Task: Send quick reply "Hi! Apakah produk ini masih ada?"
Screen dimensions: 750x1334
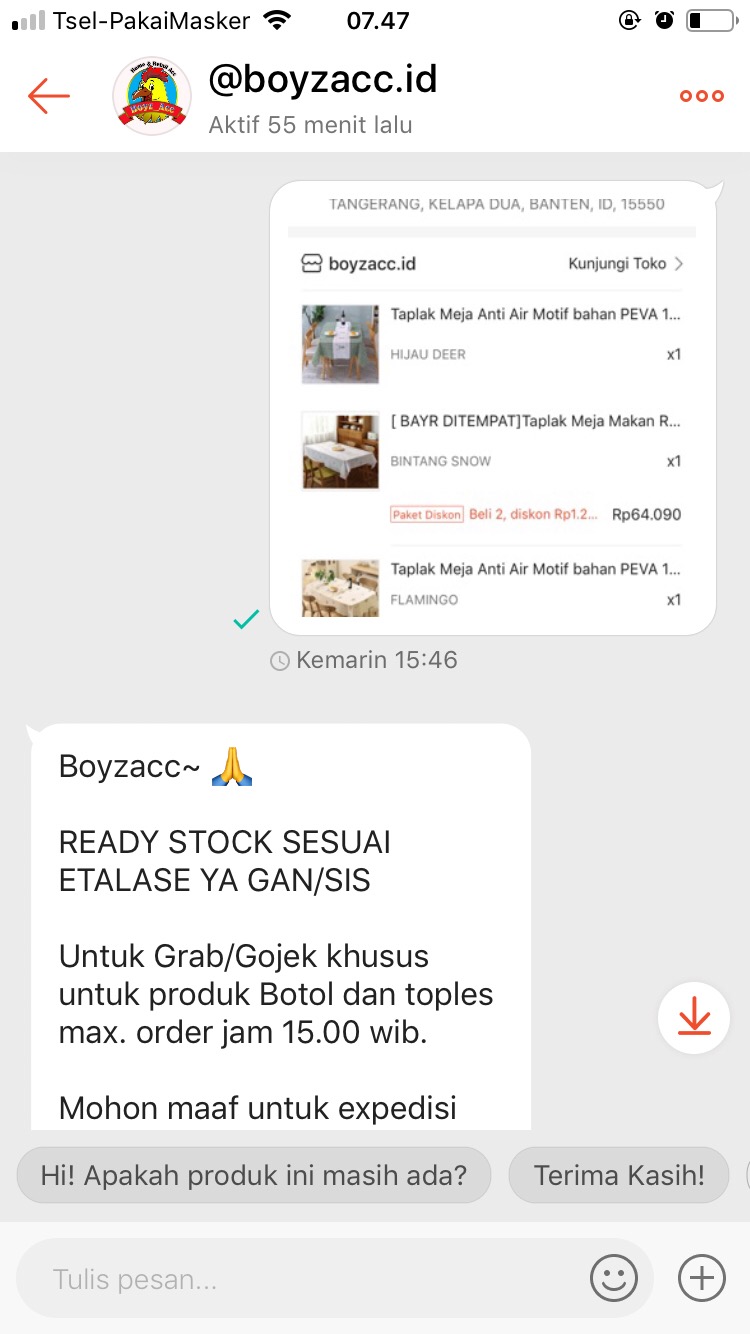Action: click(x=254, y=1175)
